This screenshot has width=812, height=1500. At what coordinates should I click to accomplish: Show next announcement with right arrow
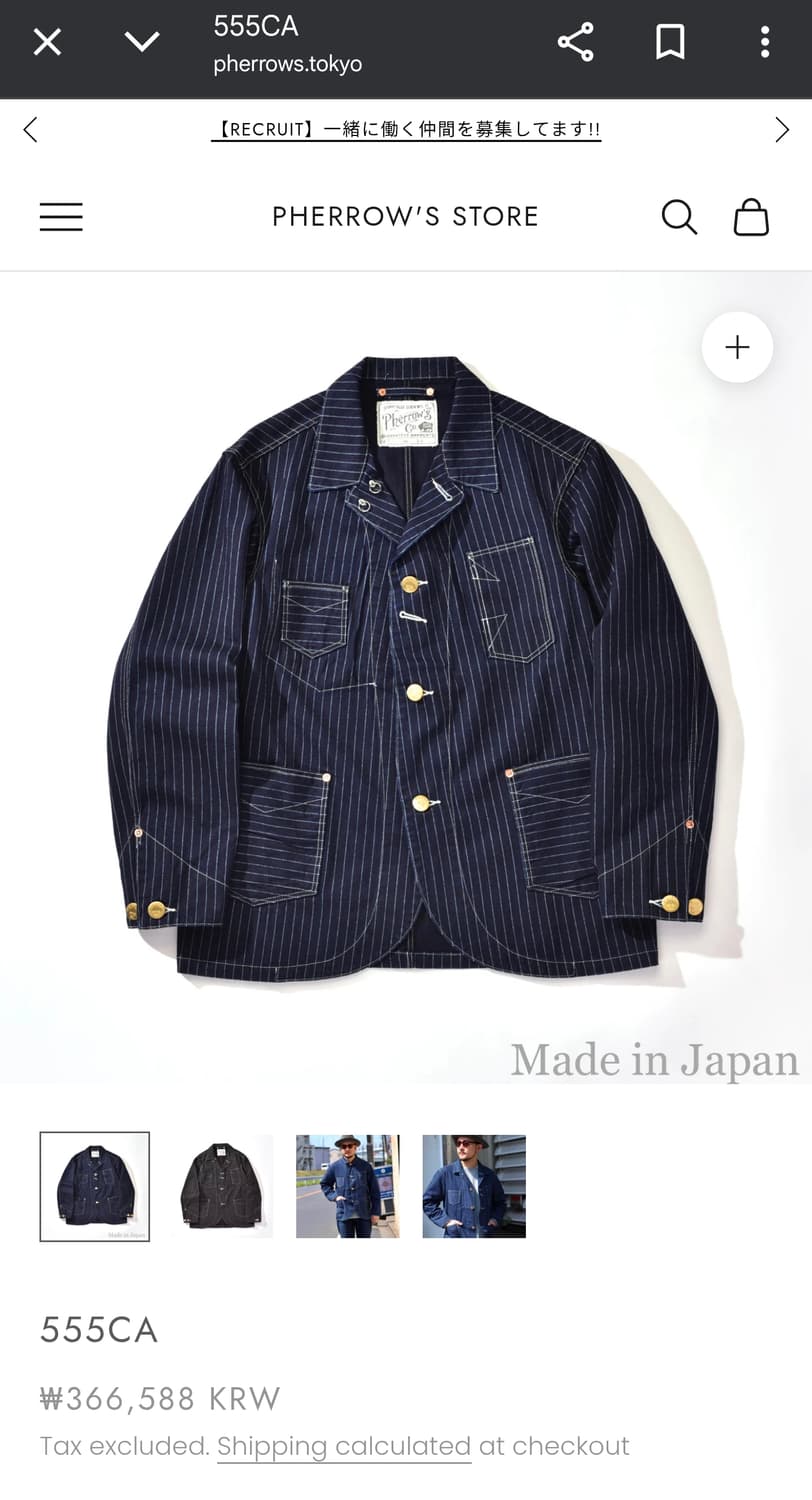point(782,130)
